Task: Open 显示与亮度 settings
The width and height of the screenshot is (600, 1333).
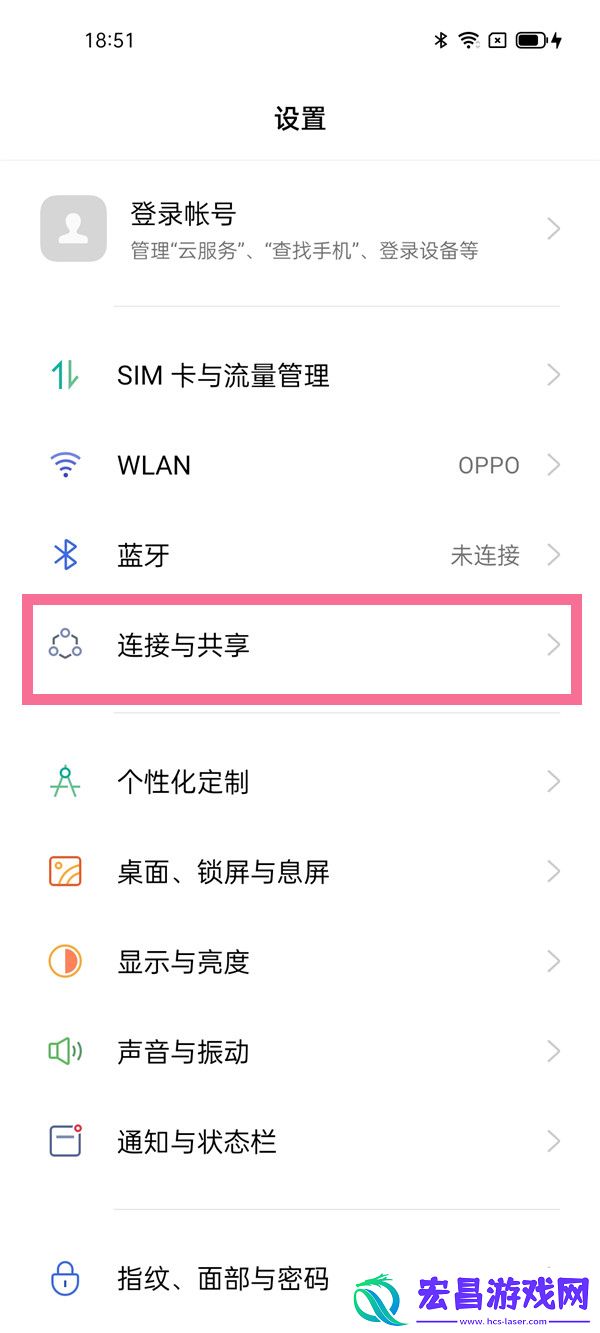Action: pos(300,962)
